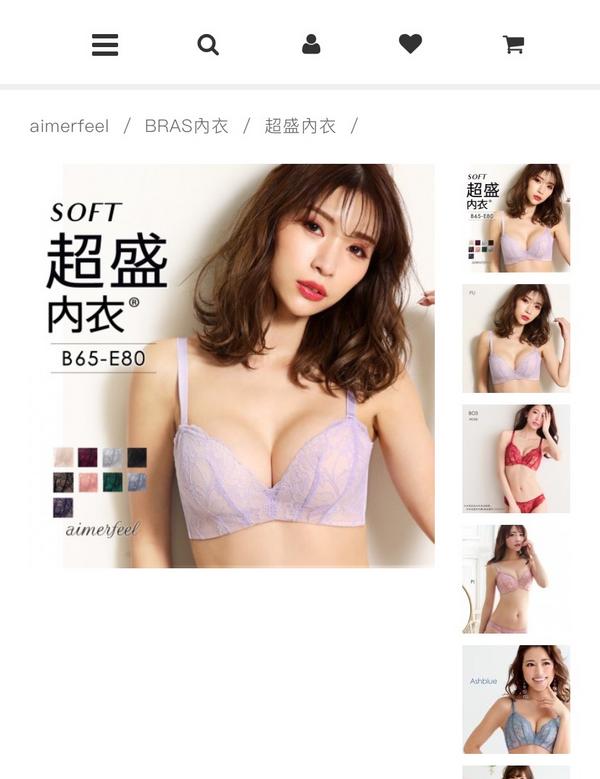
Task: Select the full-body pink lingerie thumbnail
Action: 516,579
